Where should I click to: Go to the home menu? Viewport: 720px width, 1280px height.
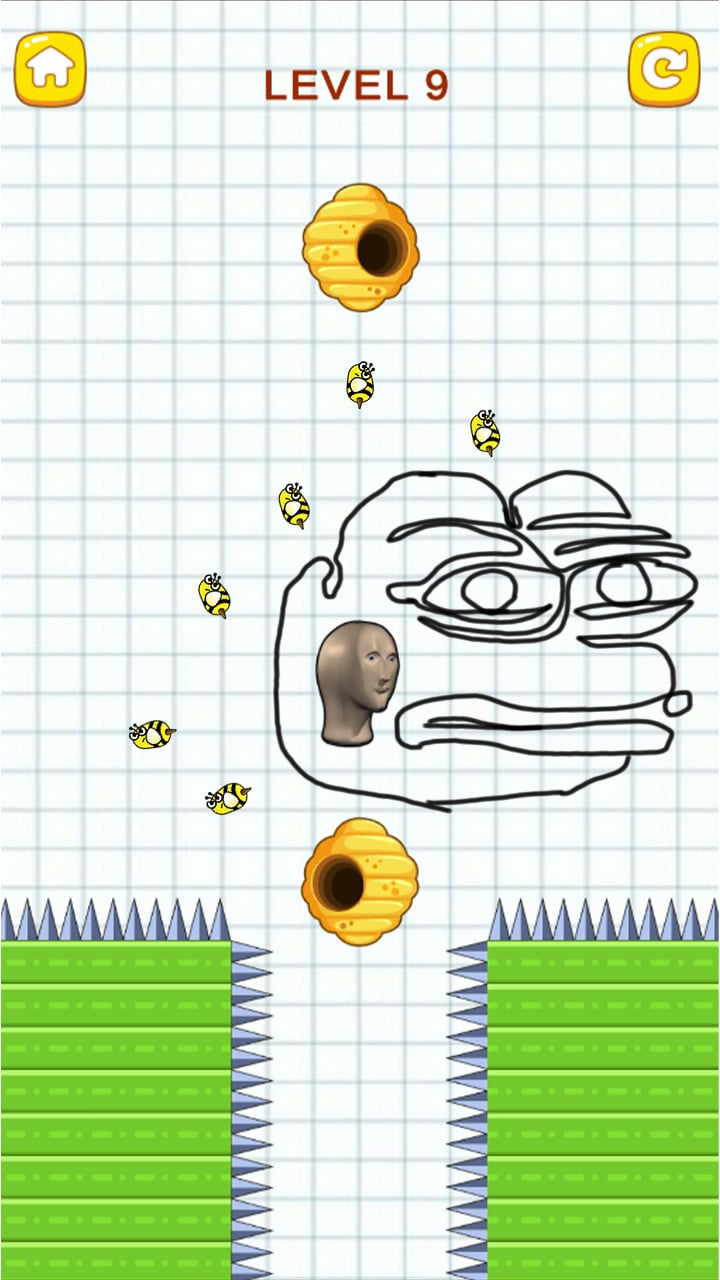click(x=50, y=69)
